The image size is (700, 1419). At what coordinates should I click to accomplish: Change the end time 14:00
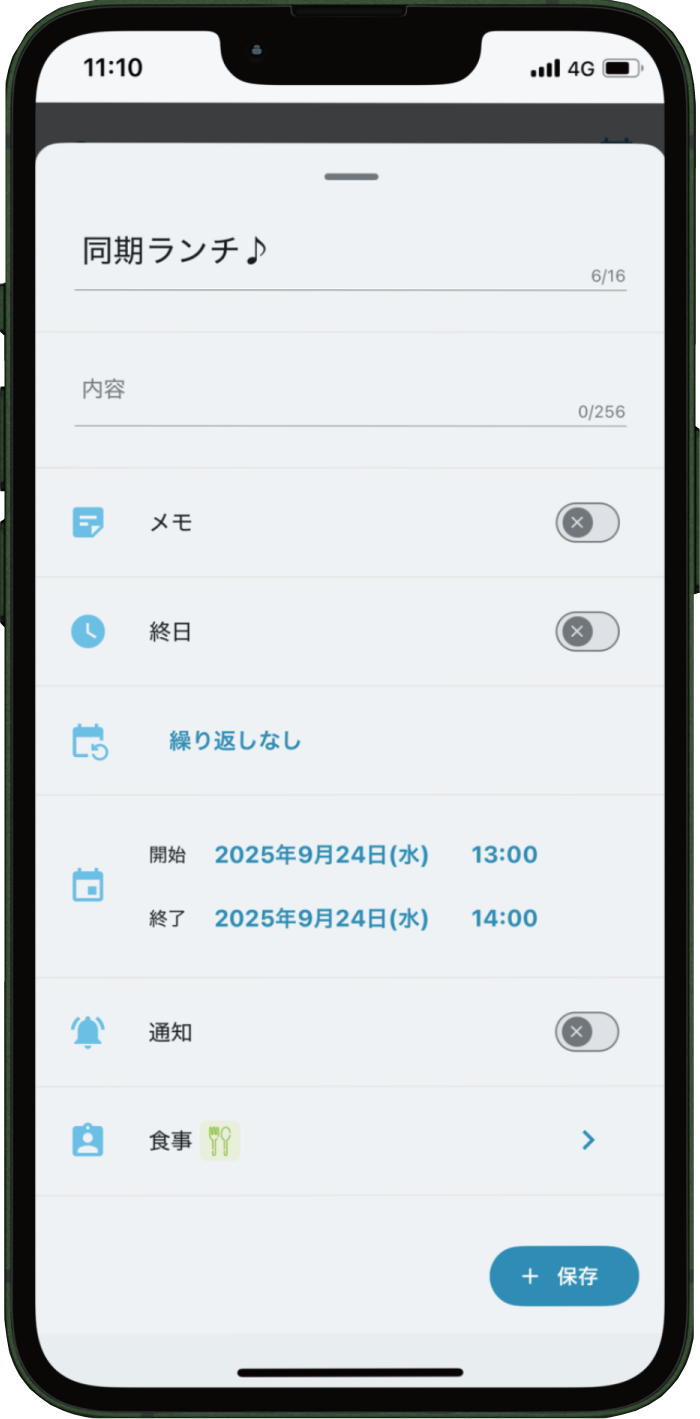[504, 918]
